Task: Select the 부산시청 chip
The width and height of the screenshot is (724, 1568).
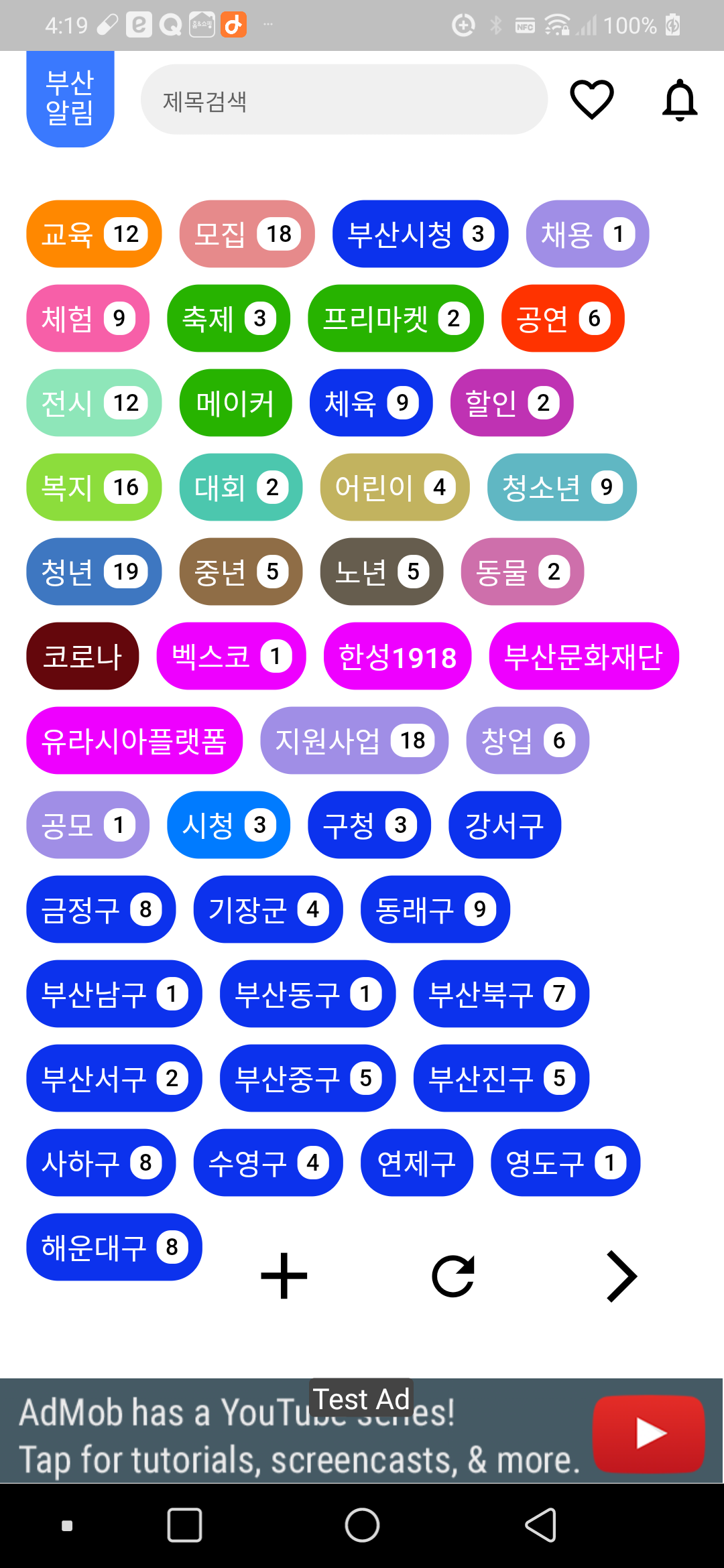Action: pos(420,234)
